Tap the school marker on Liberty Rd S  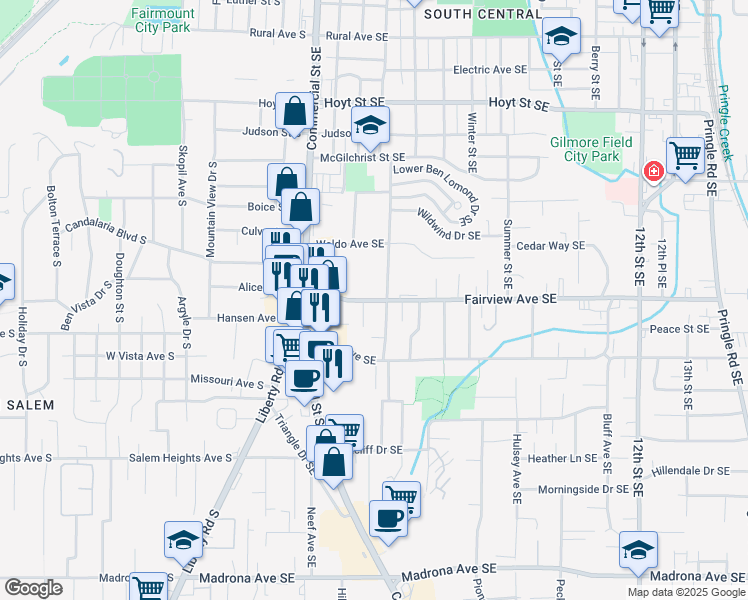click(184, 543)
